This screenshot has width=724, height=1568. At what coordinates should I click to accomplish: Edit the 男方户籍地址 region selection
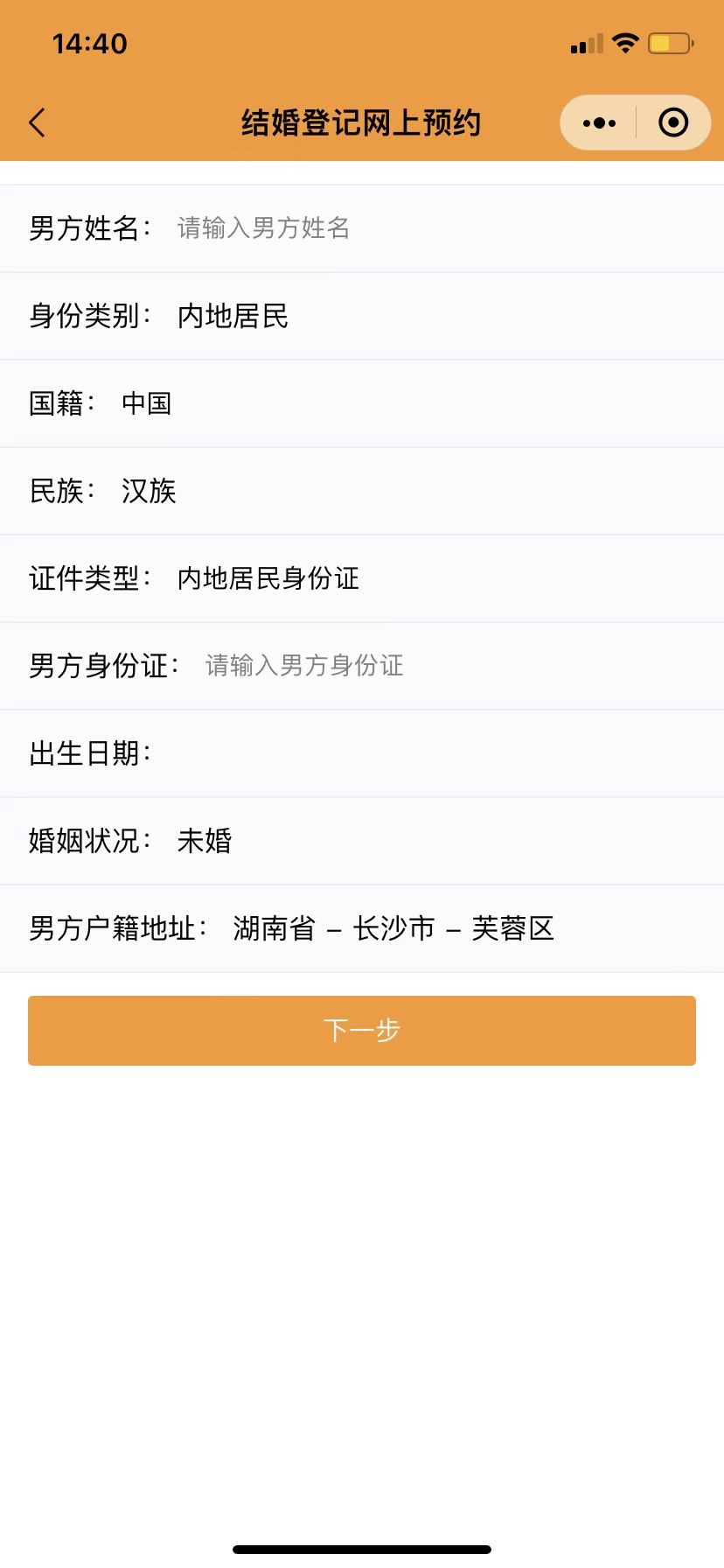point(393,928)
